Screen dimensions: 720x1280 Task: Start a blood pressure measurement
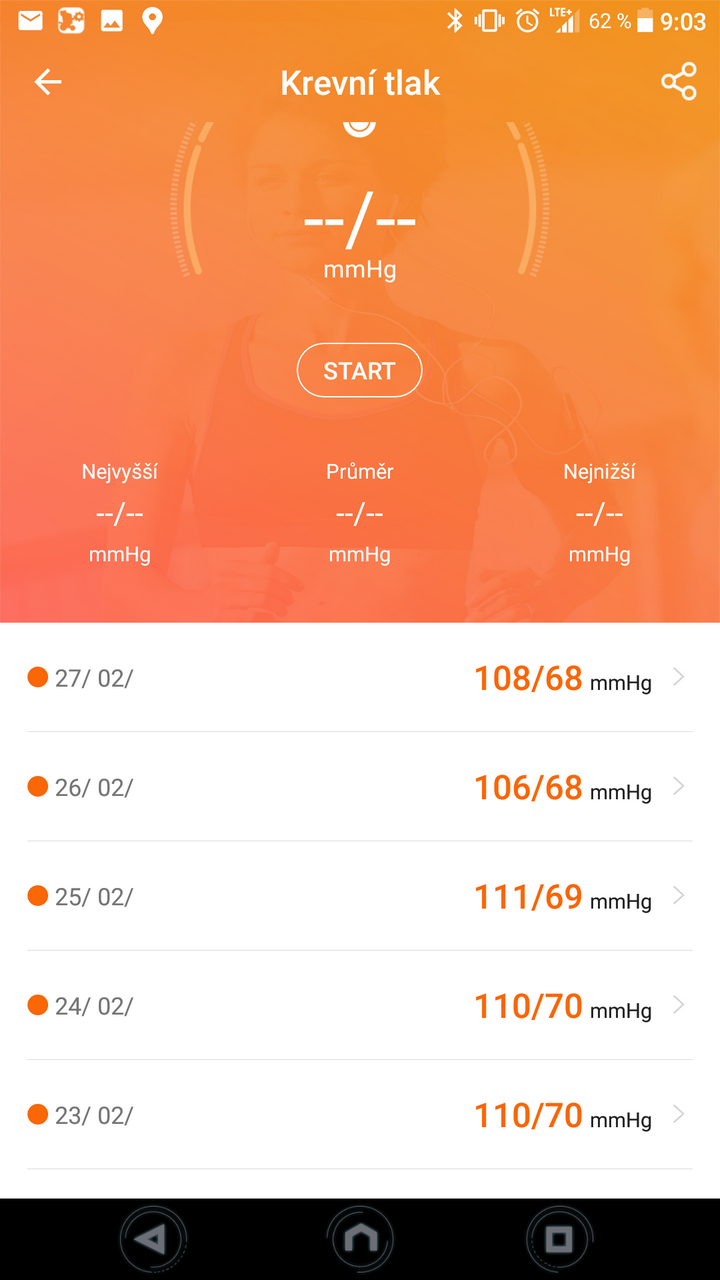click(359, 371)
